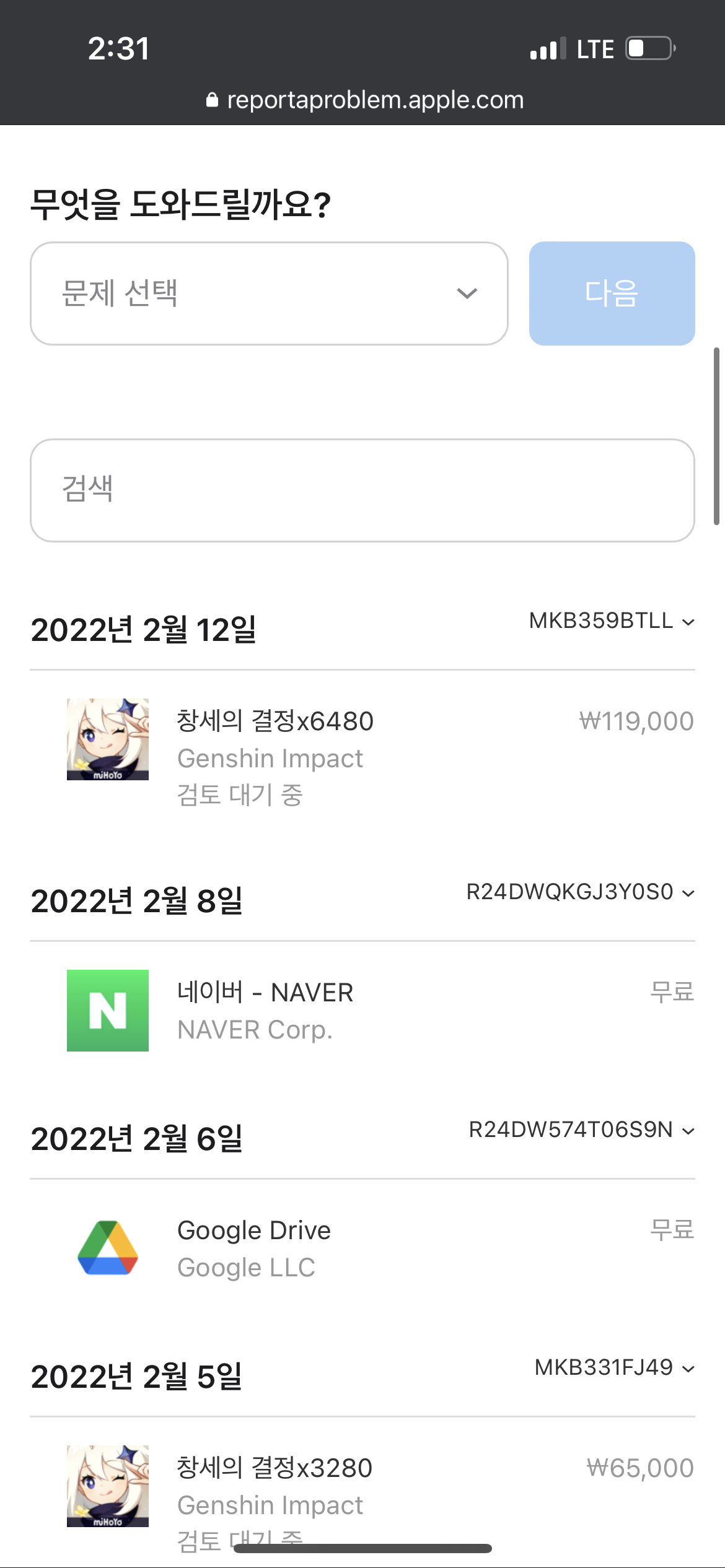Image resolution: width=725 pixels, height=1568 pixels.
Task: Expand order MKB359BTLL details
Action: (x=611, y=621)
